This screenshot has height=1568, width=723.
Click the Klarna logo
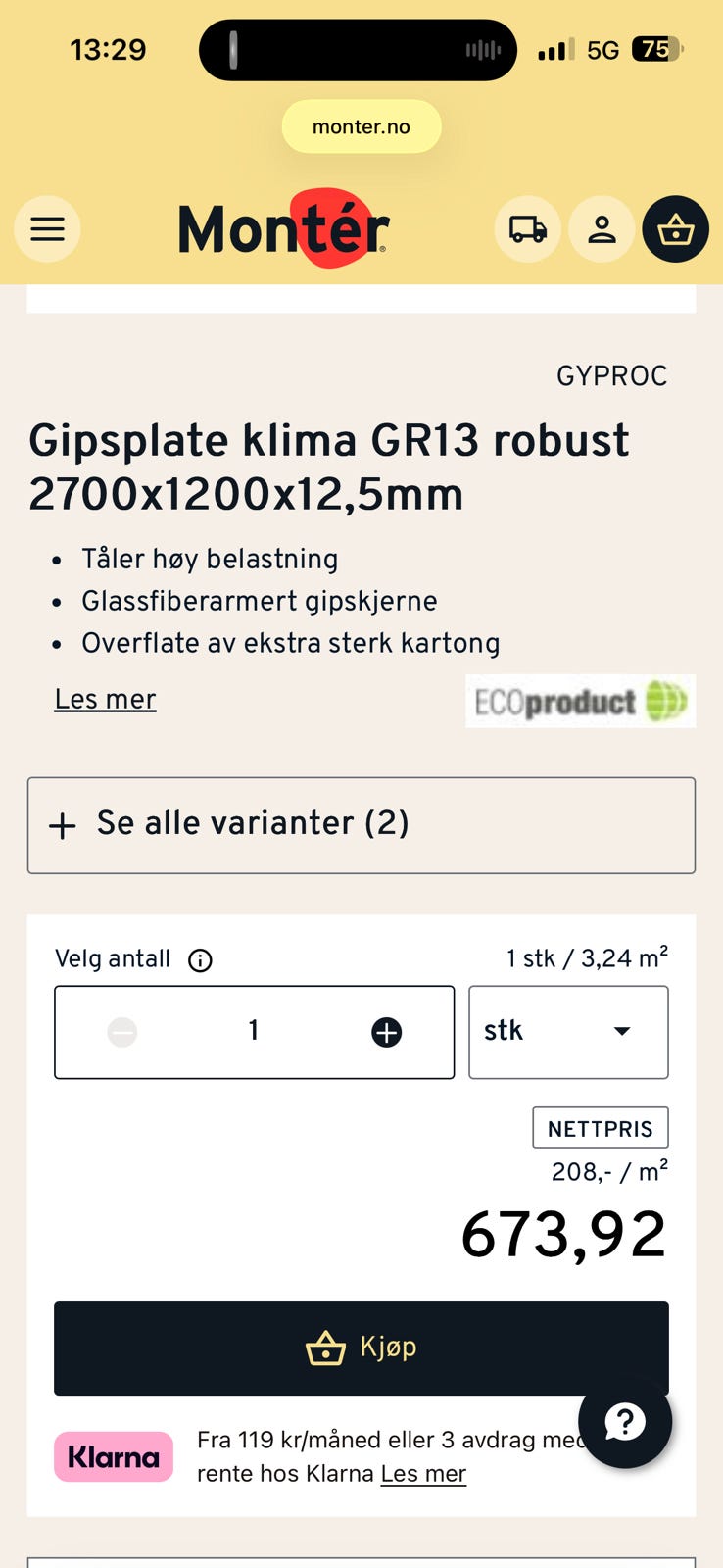(x=113, y=1456)
